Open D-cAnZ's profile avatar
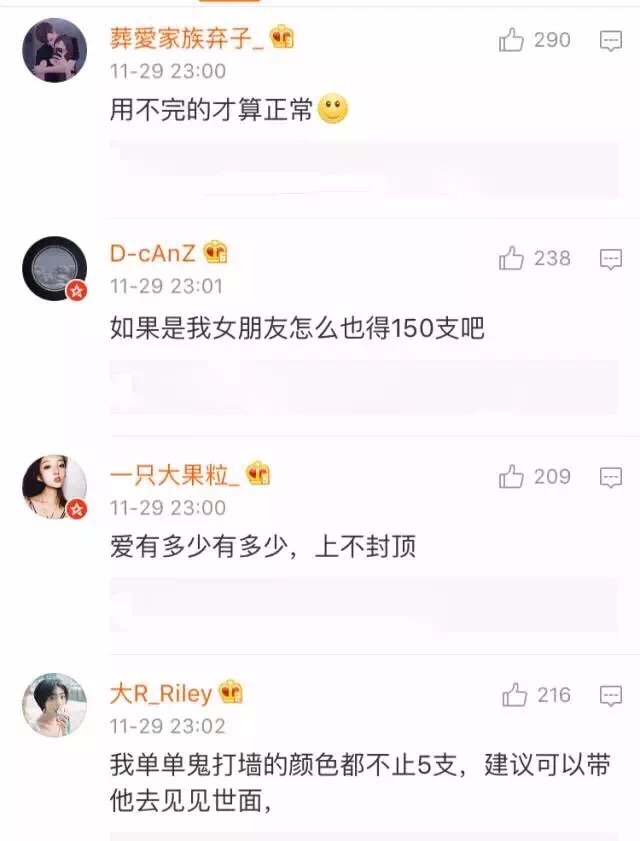640x841 pixels. [x=54, y=268]
